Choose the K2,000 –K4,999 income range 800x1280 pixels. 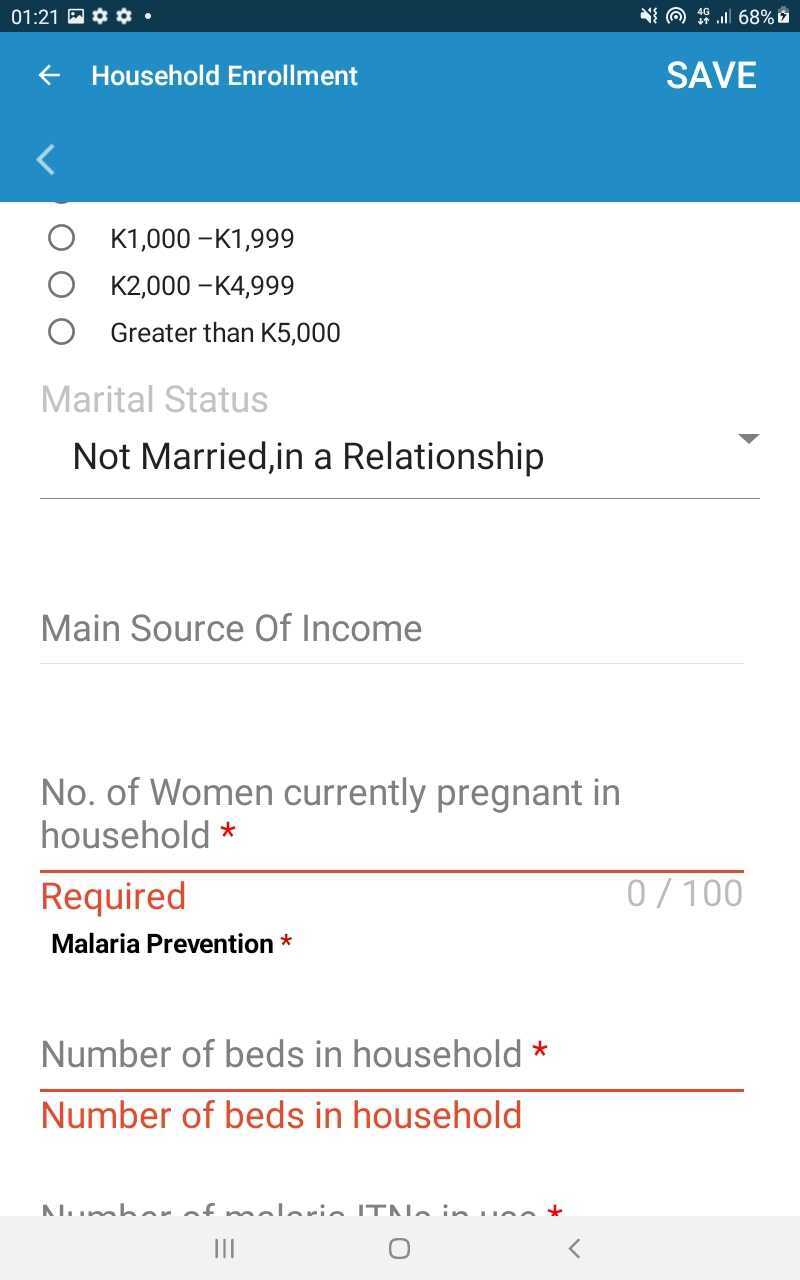click(x=62, y=285)
